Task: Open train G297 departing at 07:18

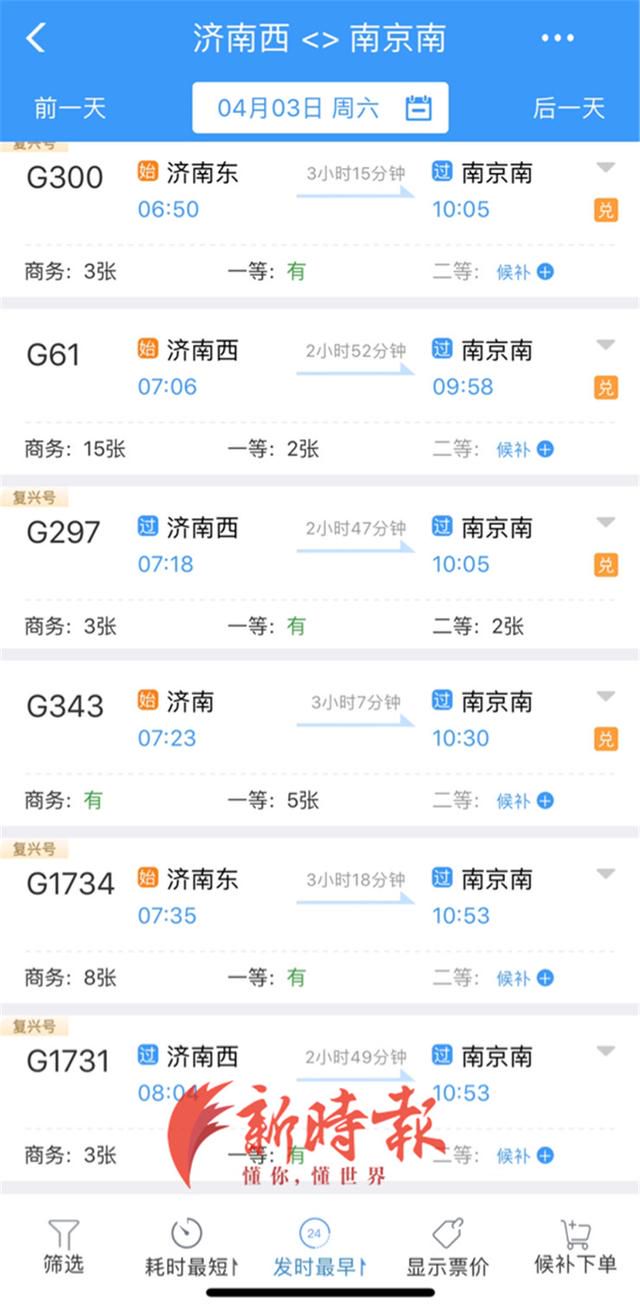Action: pos(320,570)
